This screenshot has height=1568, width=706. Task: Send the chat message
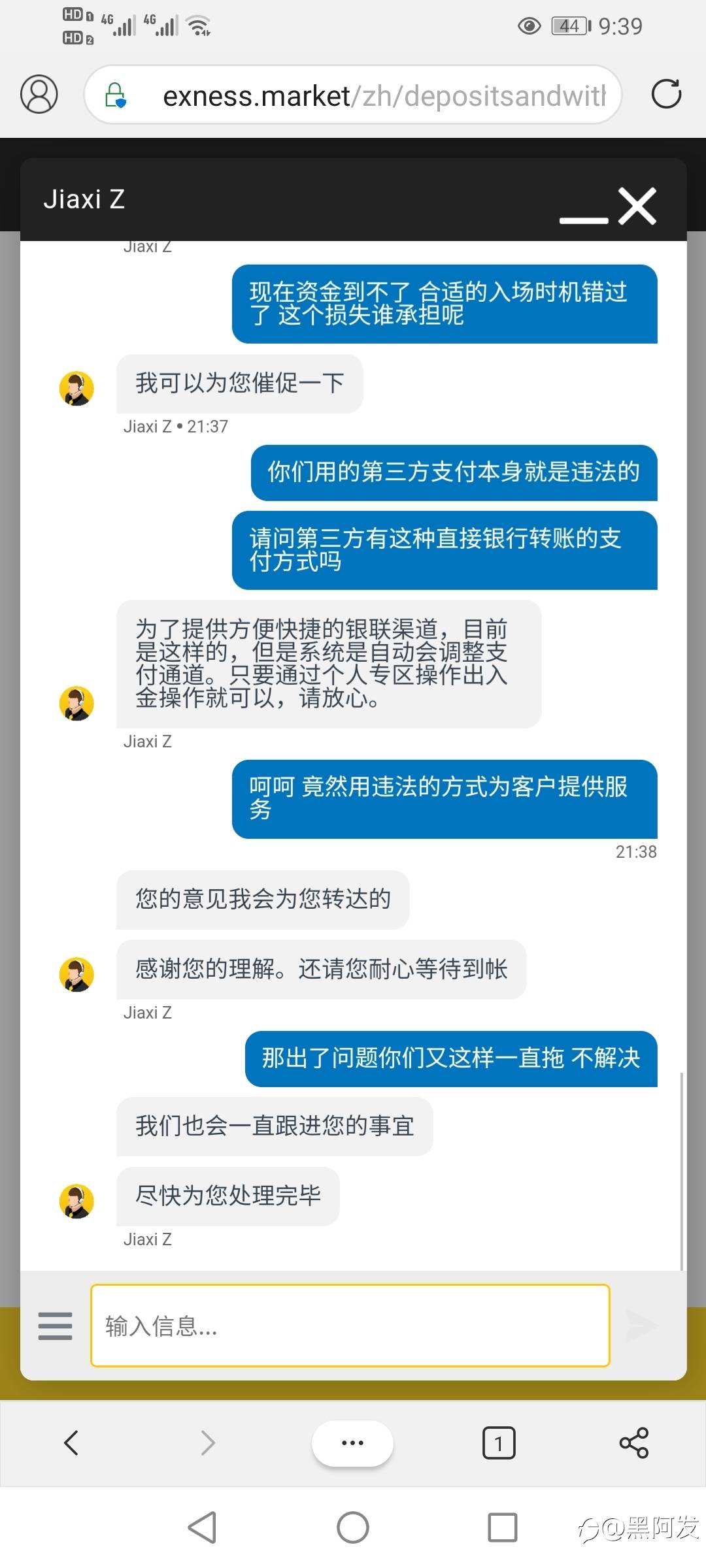pyautogui.click(x=641, y=1326)
